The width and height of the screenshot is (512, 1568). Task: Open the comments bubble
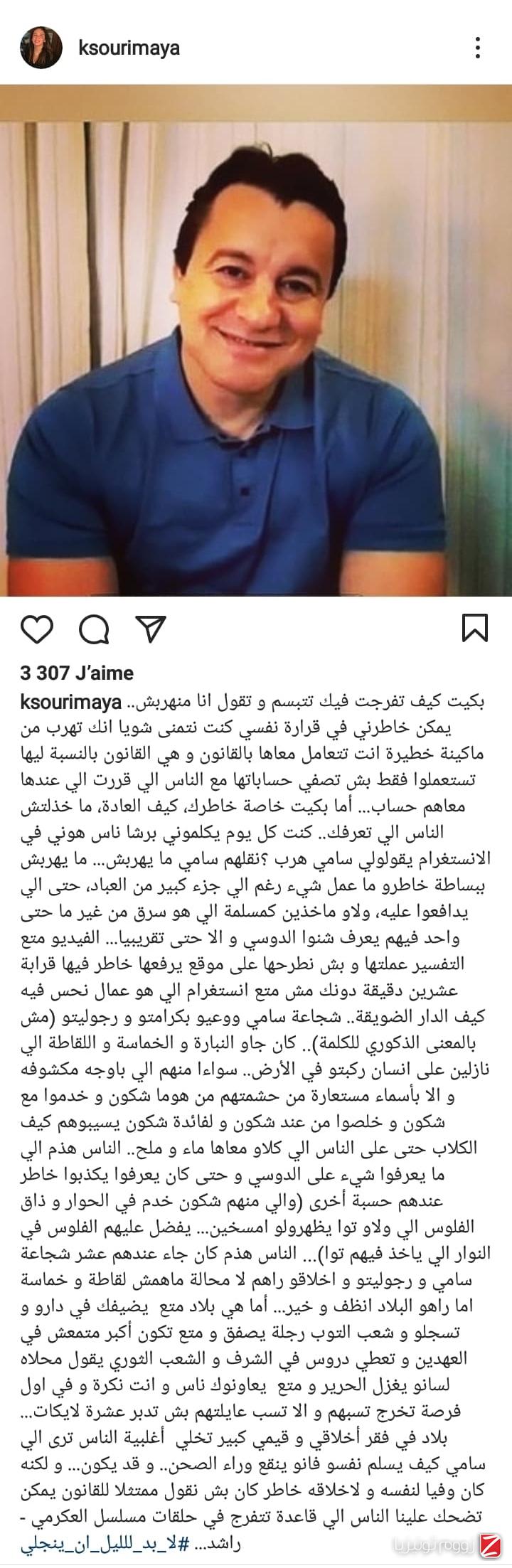tap(94, 629)
